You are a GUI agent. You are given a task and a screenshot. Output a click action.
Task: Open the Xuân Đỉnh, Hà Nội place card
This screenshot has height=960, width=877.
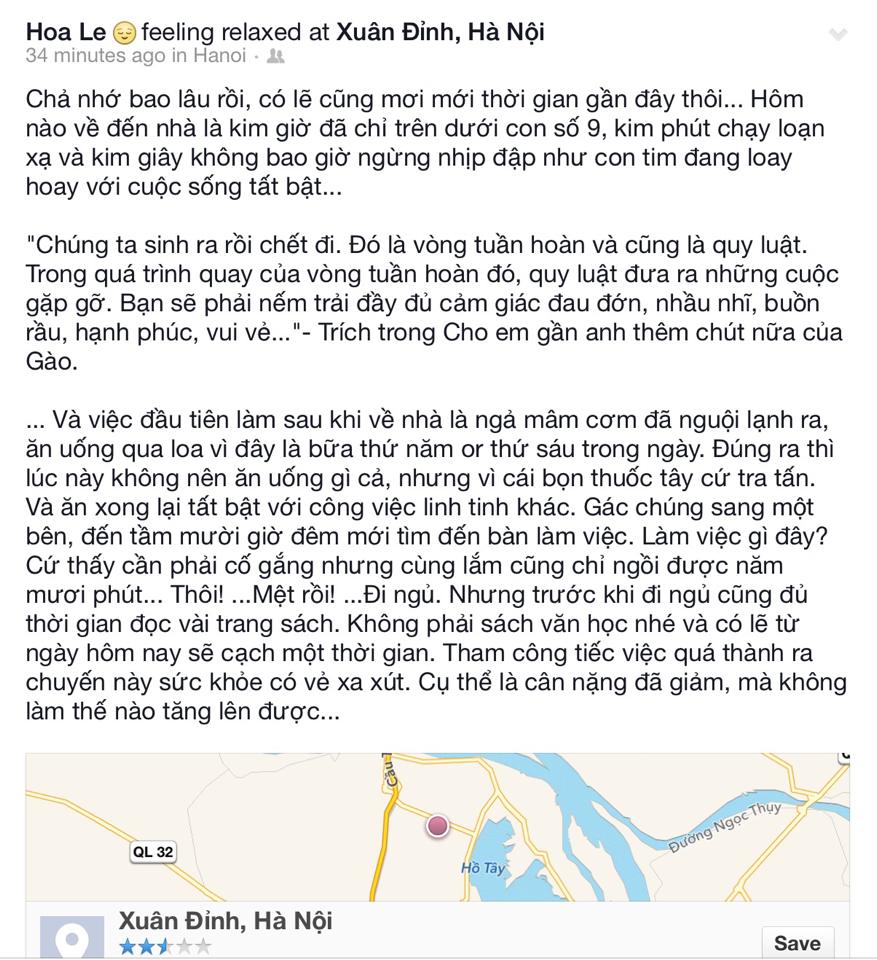(x=225, y=921)
